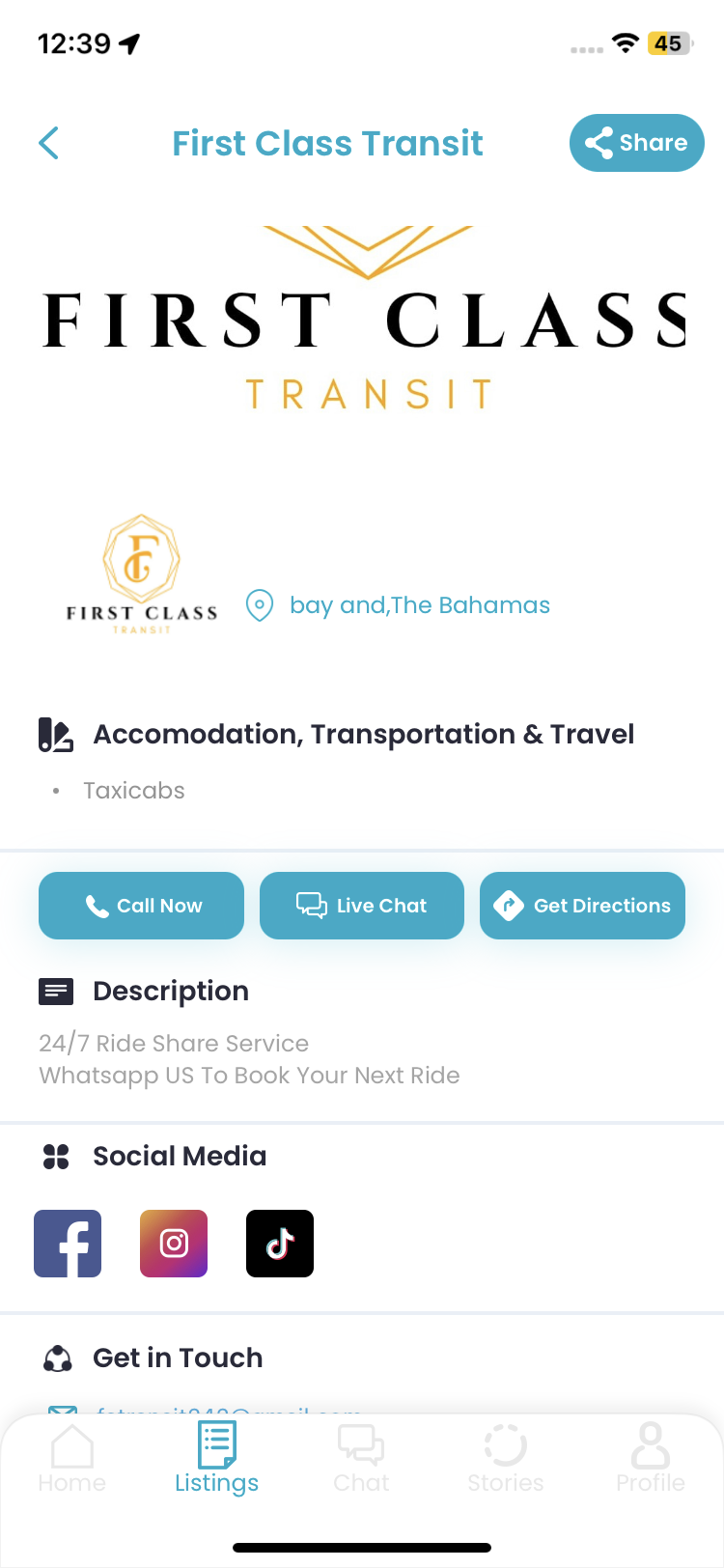This screenshot has width=724, height=1568.
Task: Go back using the top arrow
Action: 49,143
